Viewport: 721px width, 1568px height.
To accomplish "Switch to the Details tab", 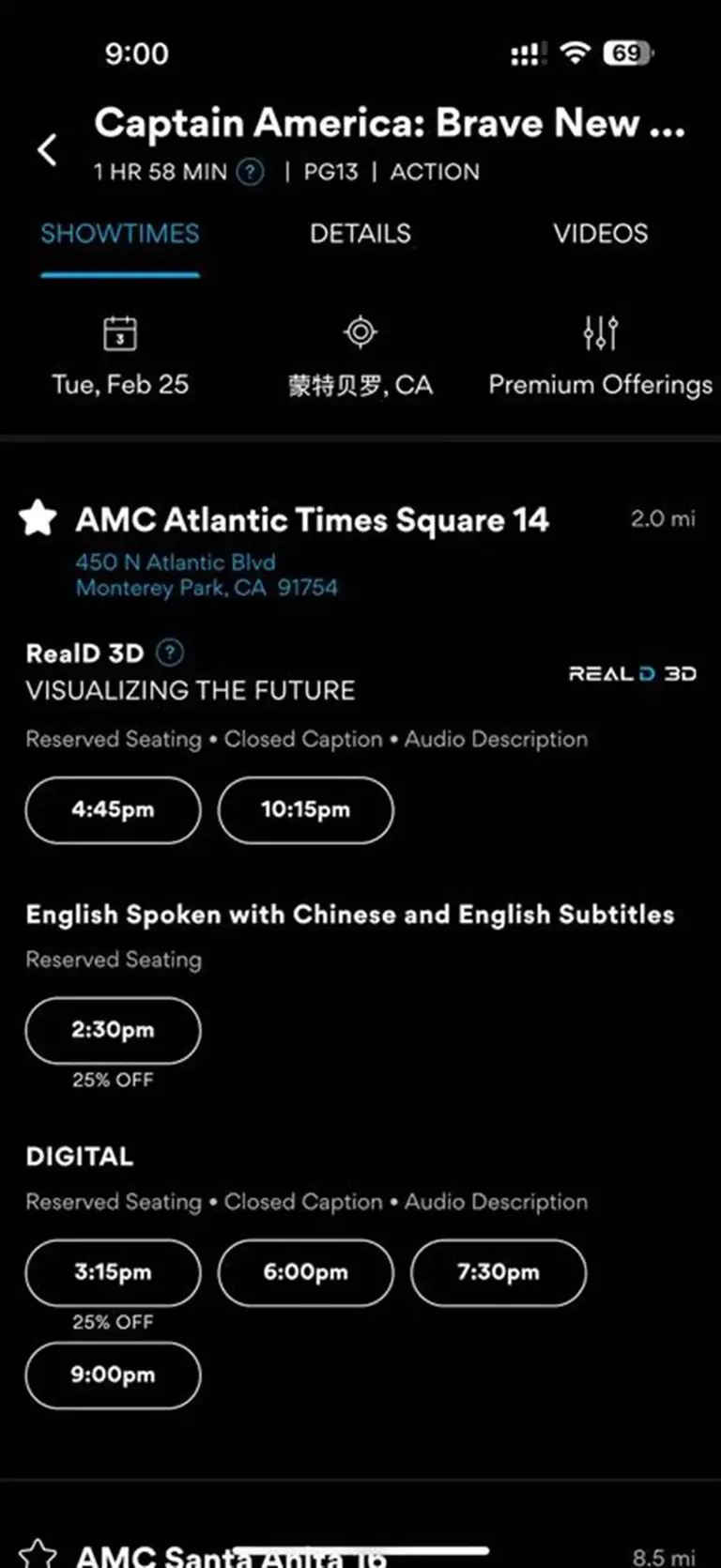I will [x=360, y=234].
